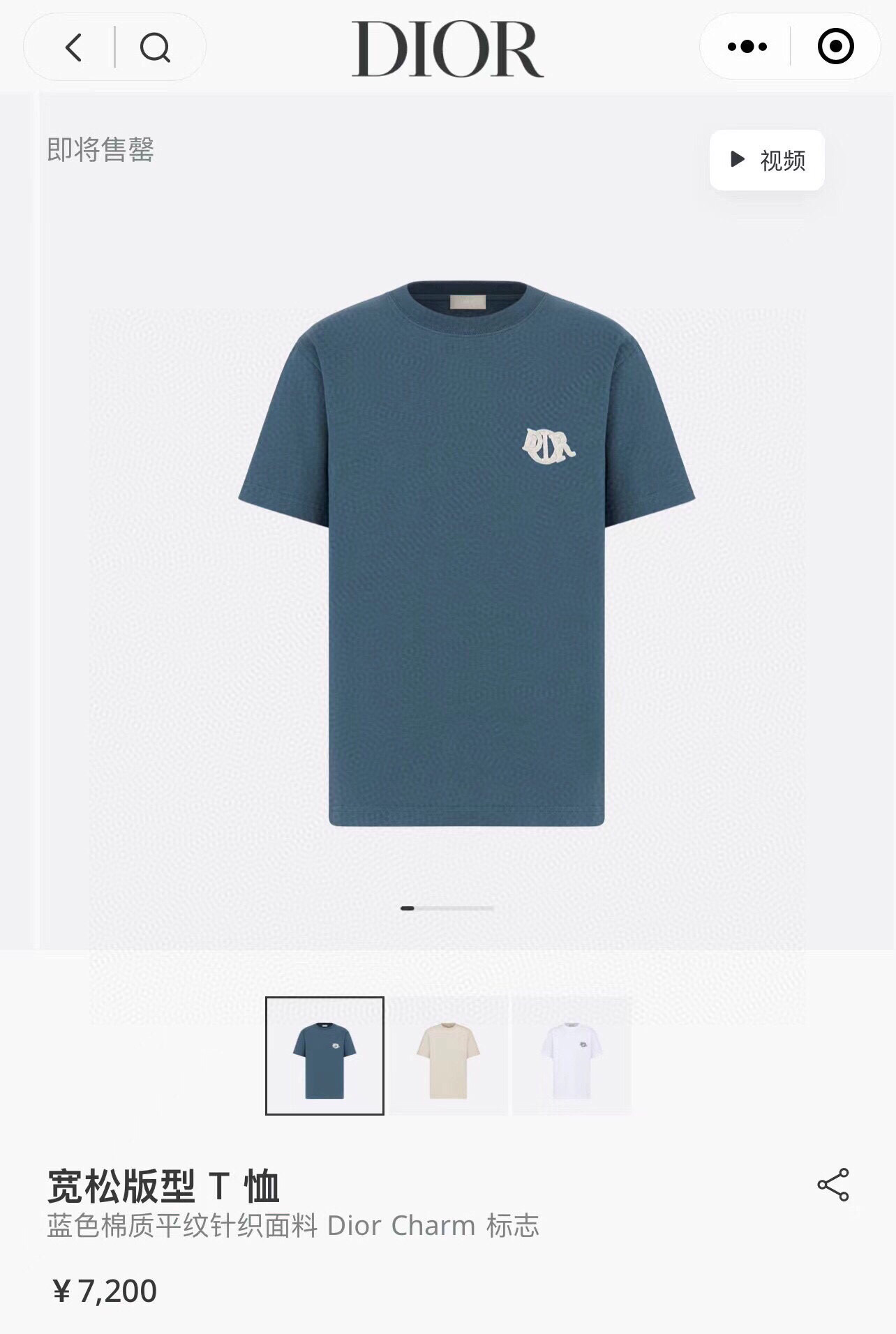Screen dimensions: 896x1334
Task: Select the beige T-shirt color thumbnail
Action: point(449,1056)
